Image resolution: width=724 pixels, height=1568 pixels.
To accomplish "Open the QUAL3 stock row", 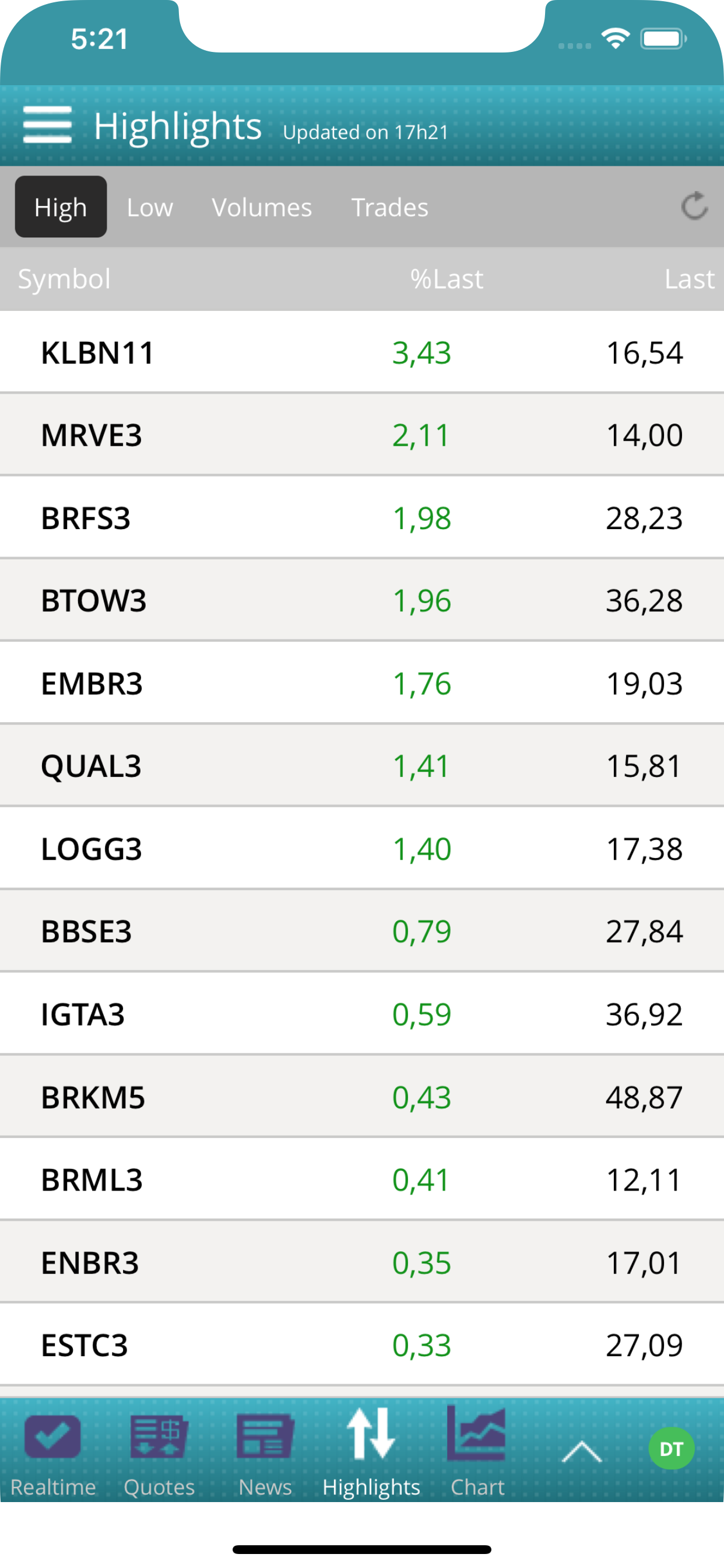I will click(x=361, y=766).
